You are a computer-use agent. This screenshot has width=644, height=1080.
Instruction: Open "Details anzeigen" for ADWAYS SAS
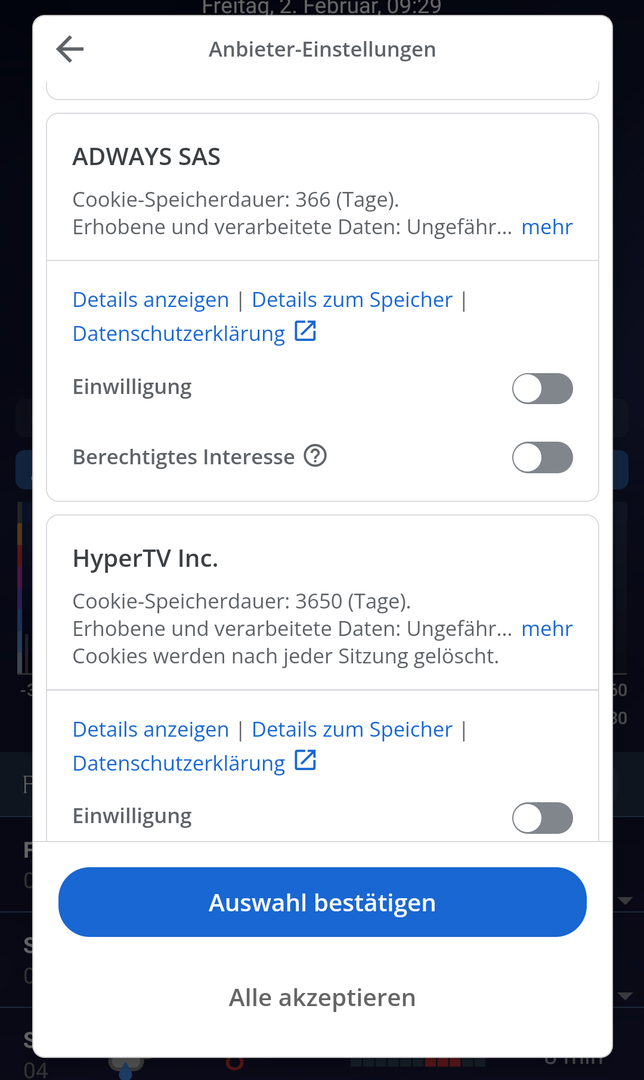(x=150, y=300)
